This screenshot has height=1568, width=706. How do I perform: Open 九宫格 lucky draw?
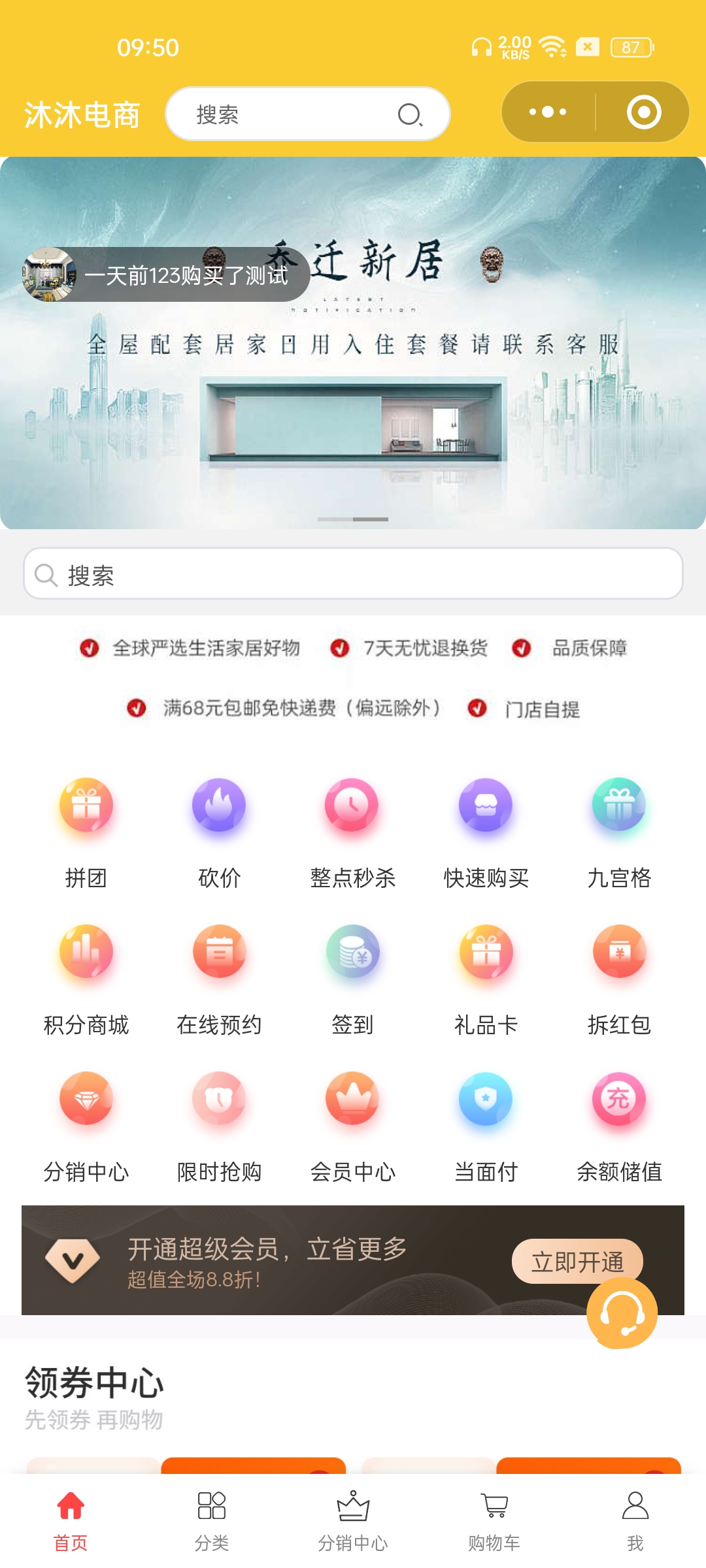click(x=619, y=831)
